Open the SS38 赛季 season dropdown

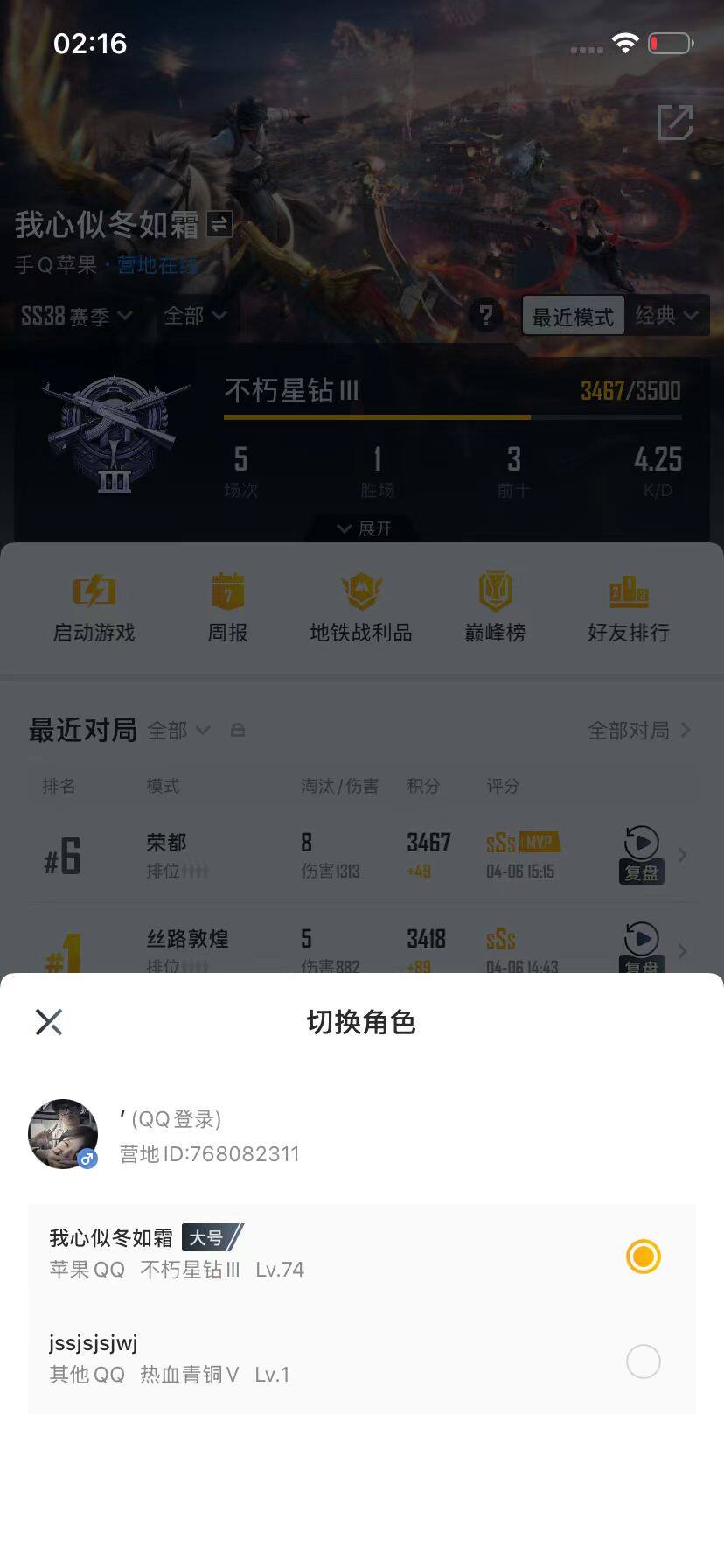[x=79, y=316]
